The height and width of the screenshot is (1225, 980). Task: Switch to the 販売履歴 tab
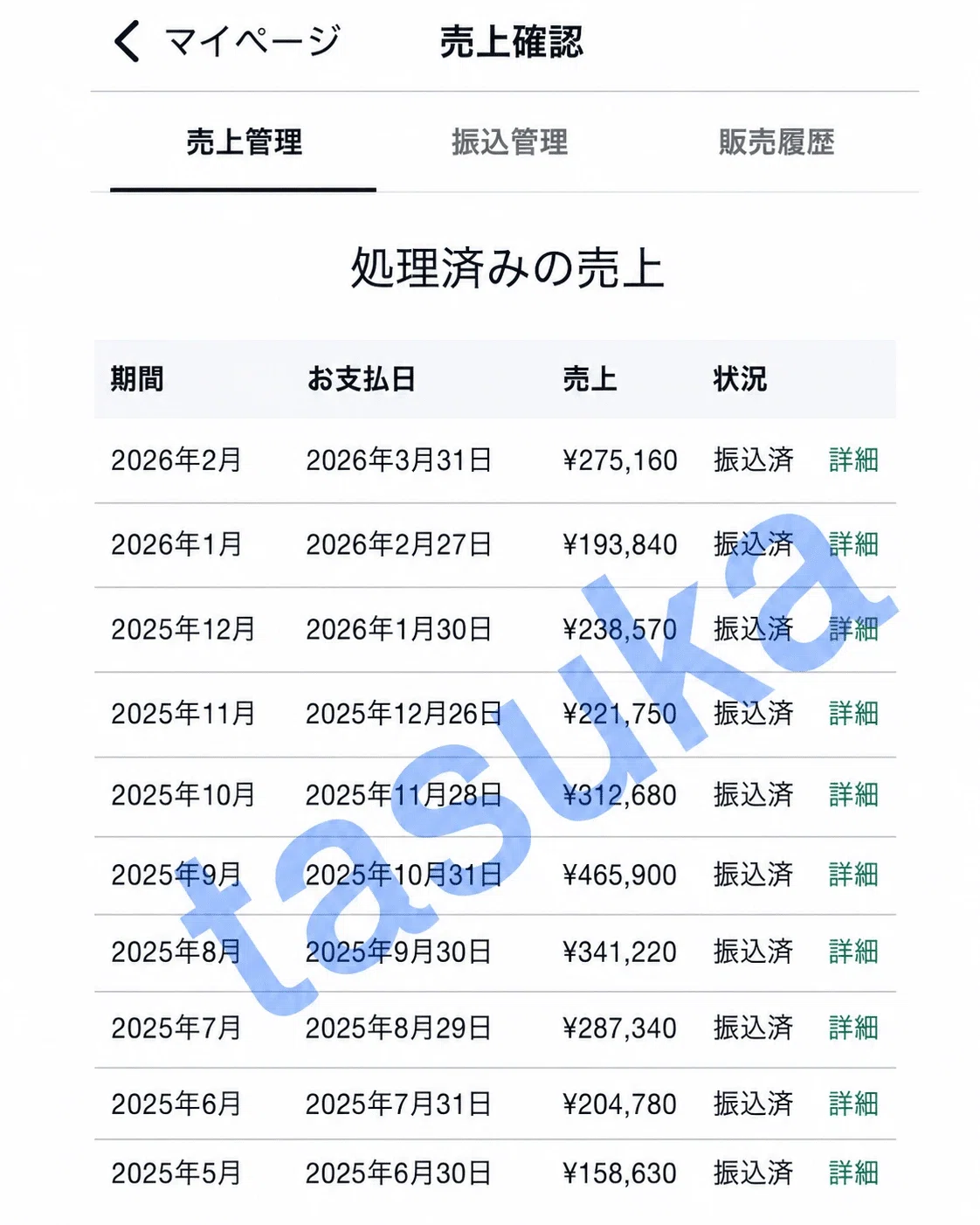776,142
